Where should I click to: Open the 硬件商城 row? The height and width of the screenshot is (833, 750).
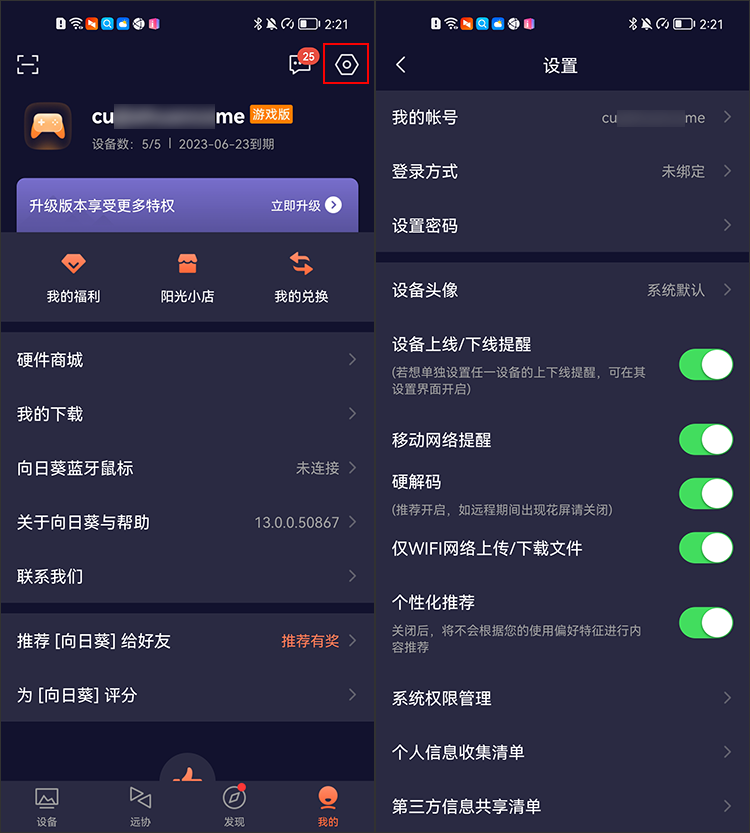(x=187, y=360)
